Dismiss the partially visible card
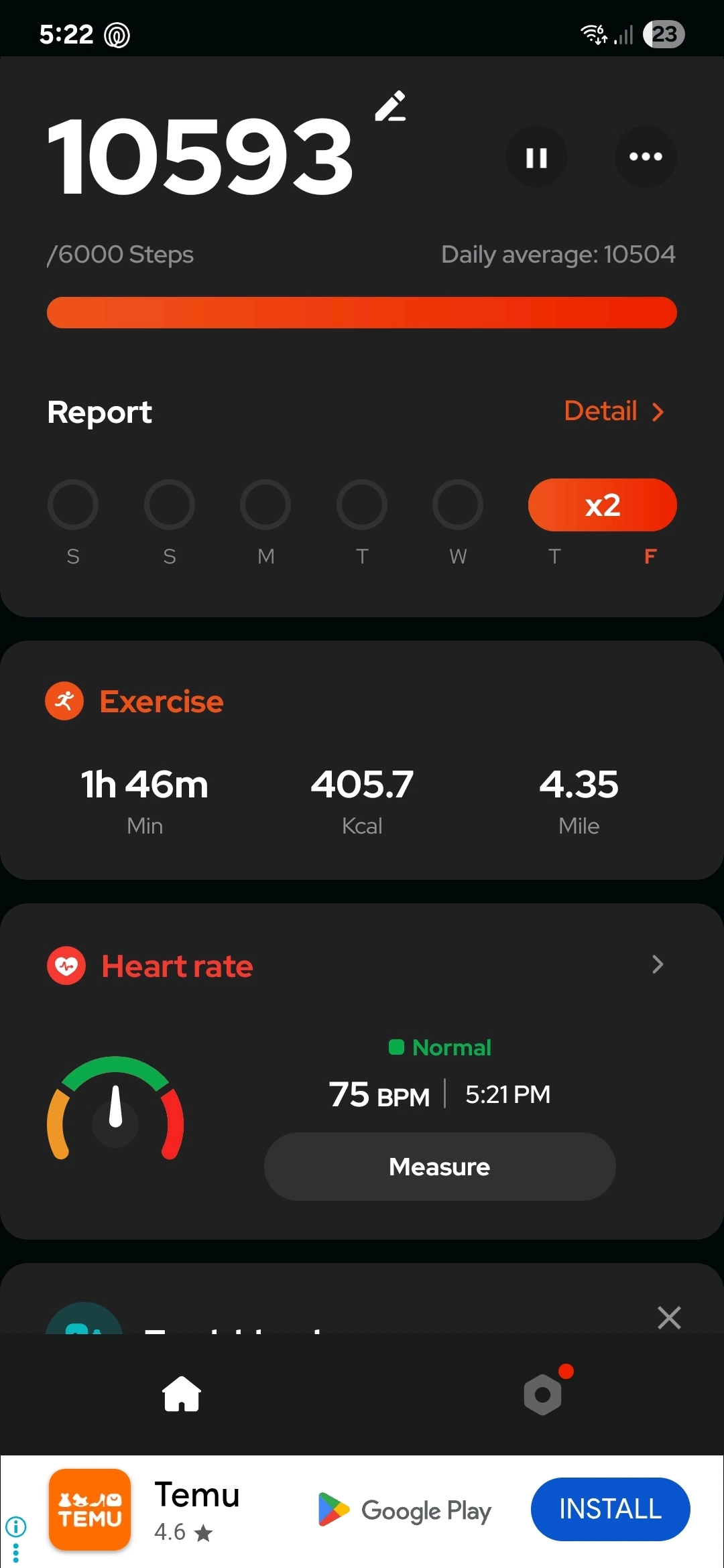This screenshot has width=724, height=1568. (x=669, y=1317)
